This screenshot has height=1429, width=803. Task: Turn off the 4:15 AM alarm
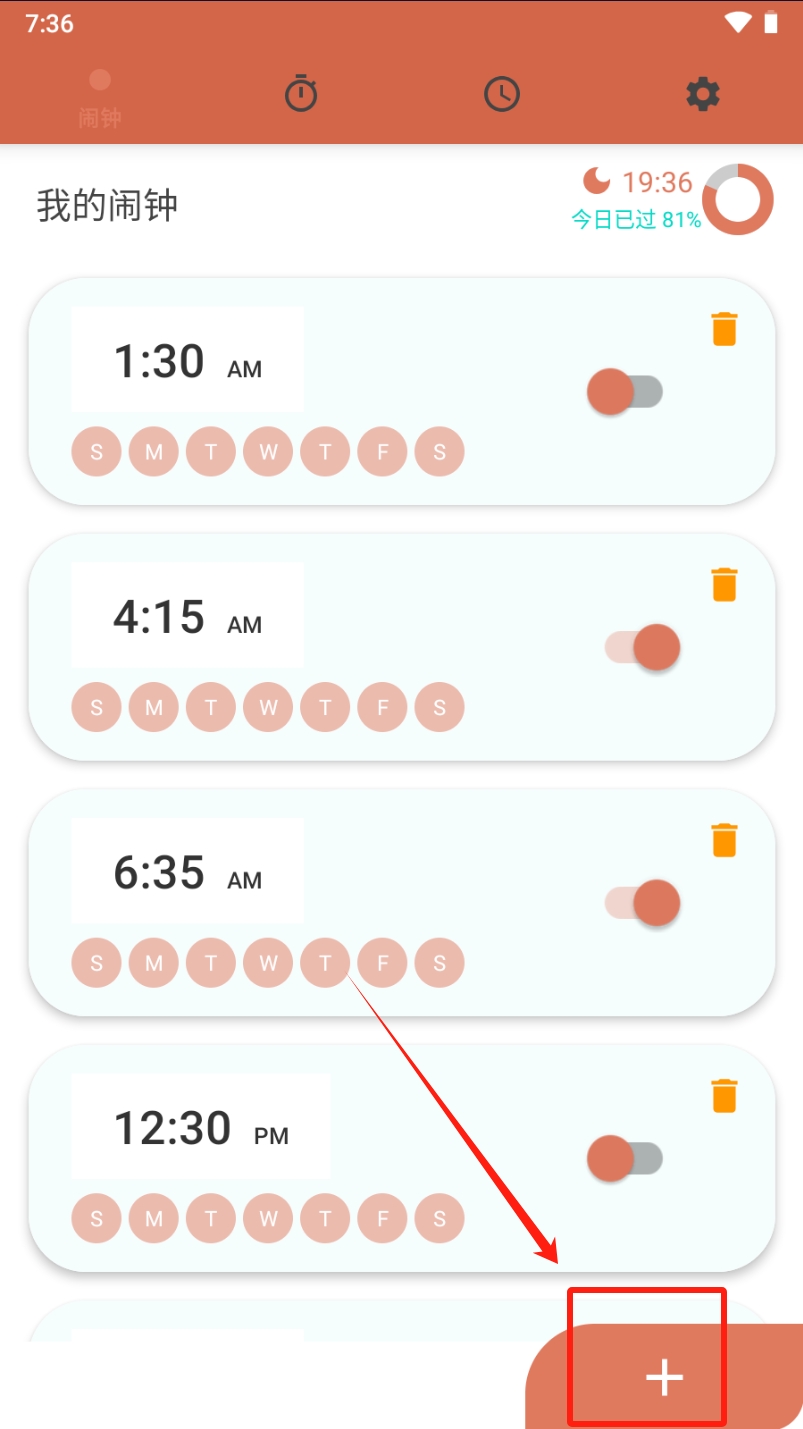(643, 648)
